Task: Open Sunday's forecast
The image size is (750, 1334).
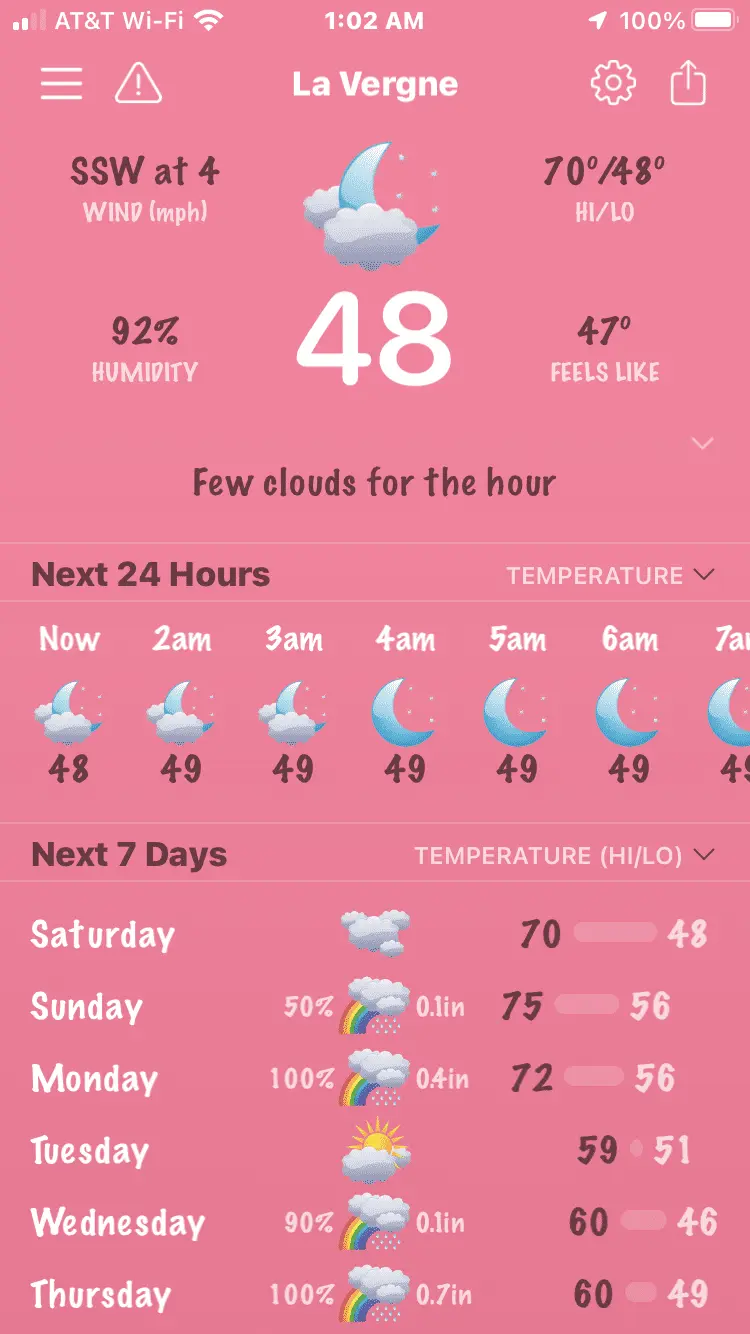Action: pyautogui.click(x=375, y=1006)
